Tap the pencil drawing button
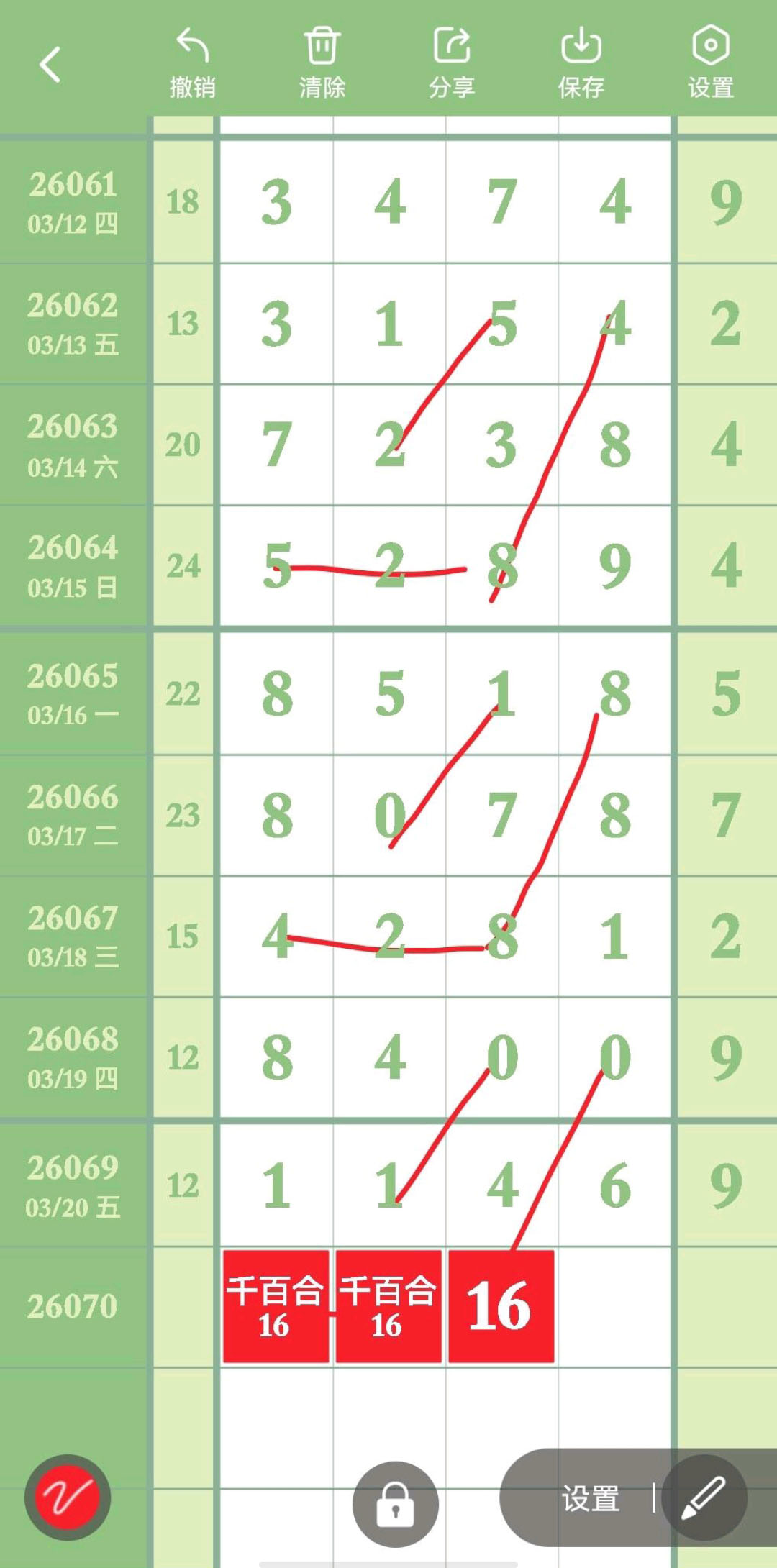The height and width of the screenshot is (1568, 777). [704, 1498]
